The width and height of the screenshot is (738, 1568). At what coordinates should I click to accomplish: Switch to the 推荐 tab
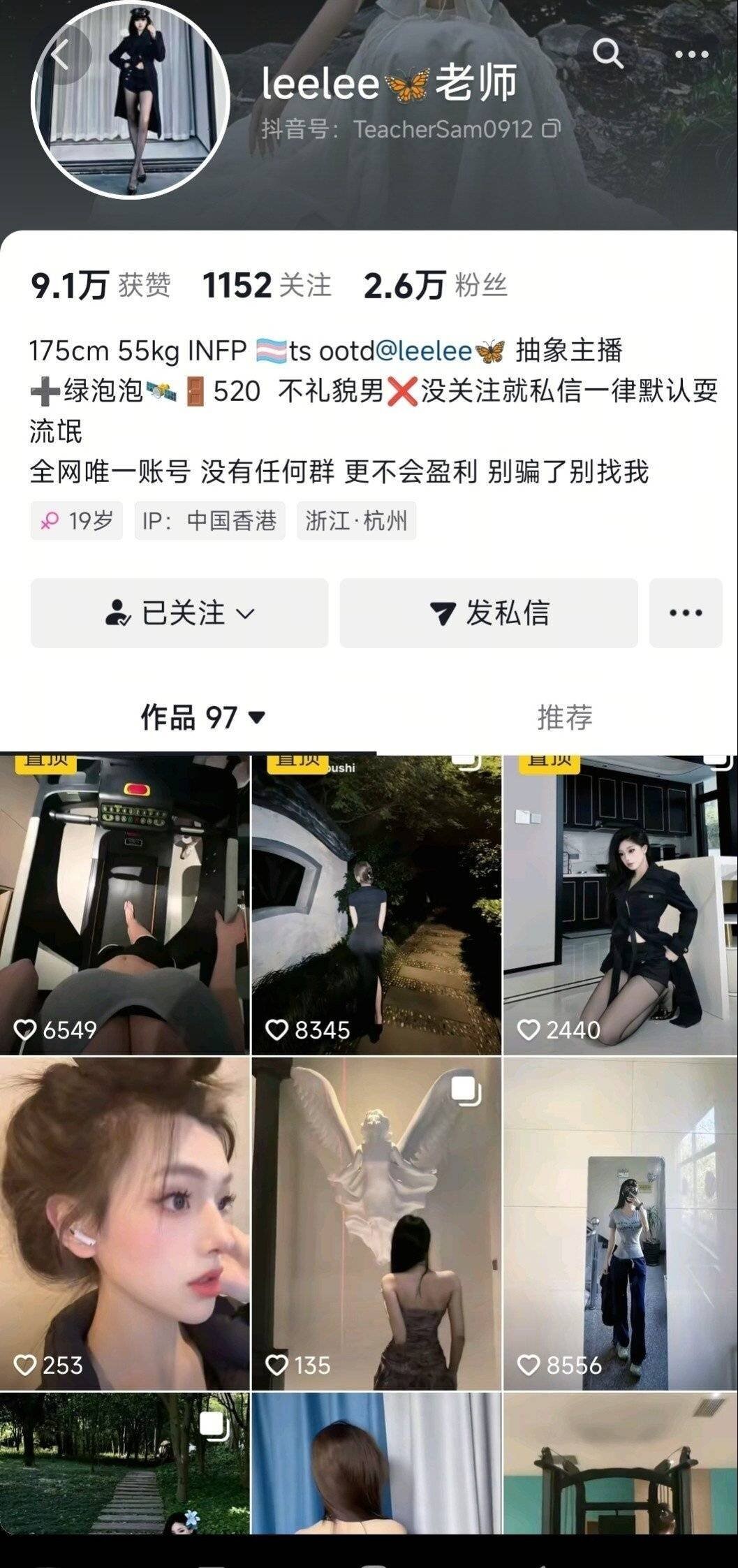click(x=564, y=717)
